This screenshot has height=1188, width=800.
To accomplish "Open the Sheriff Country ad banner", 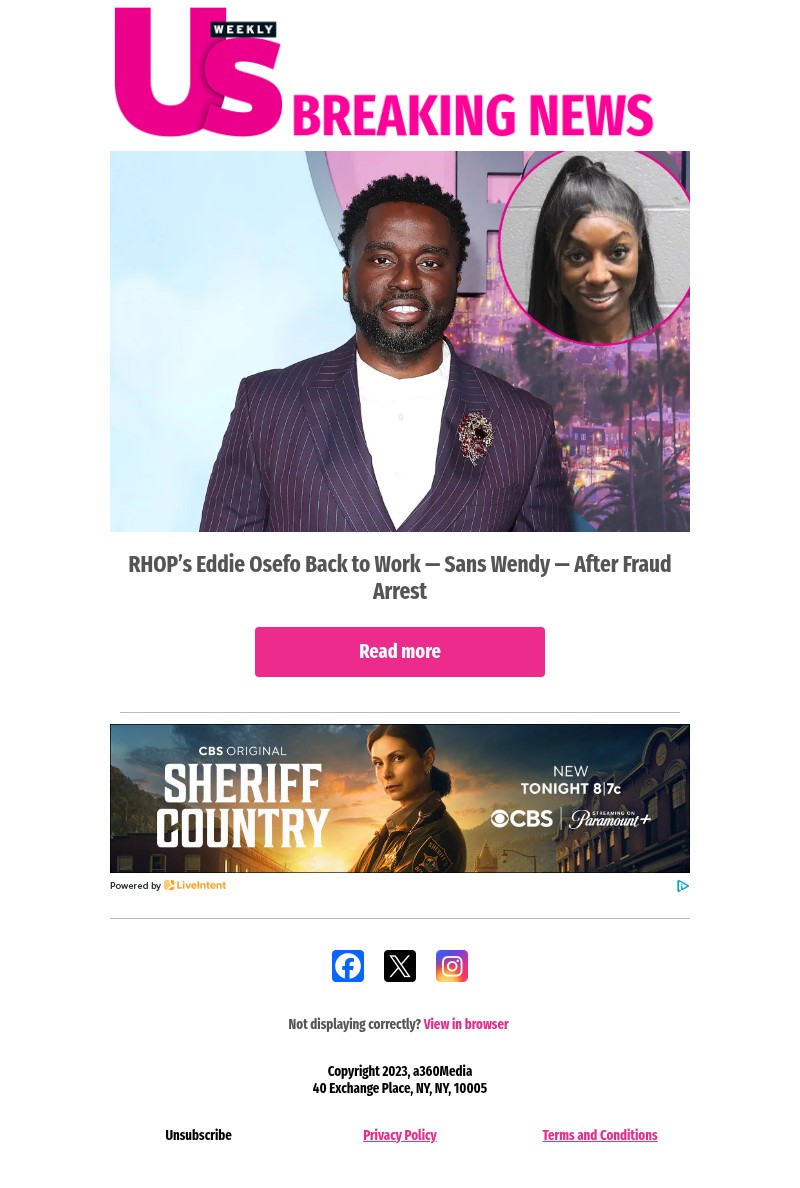I will tap(400, 798).
